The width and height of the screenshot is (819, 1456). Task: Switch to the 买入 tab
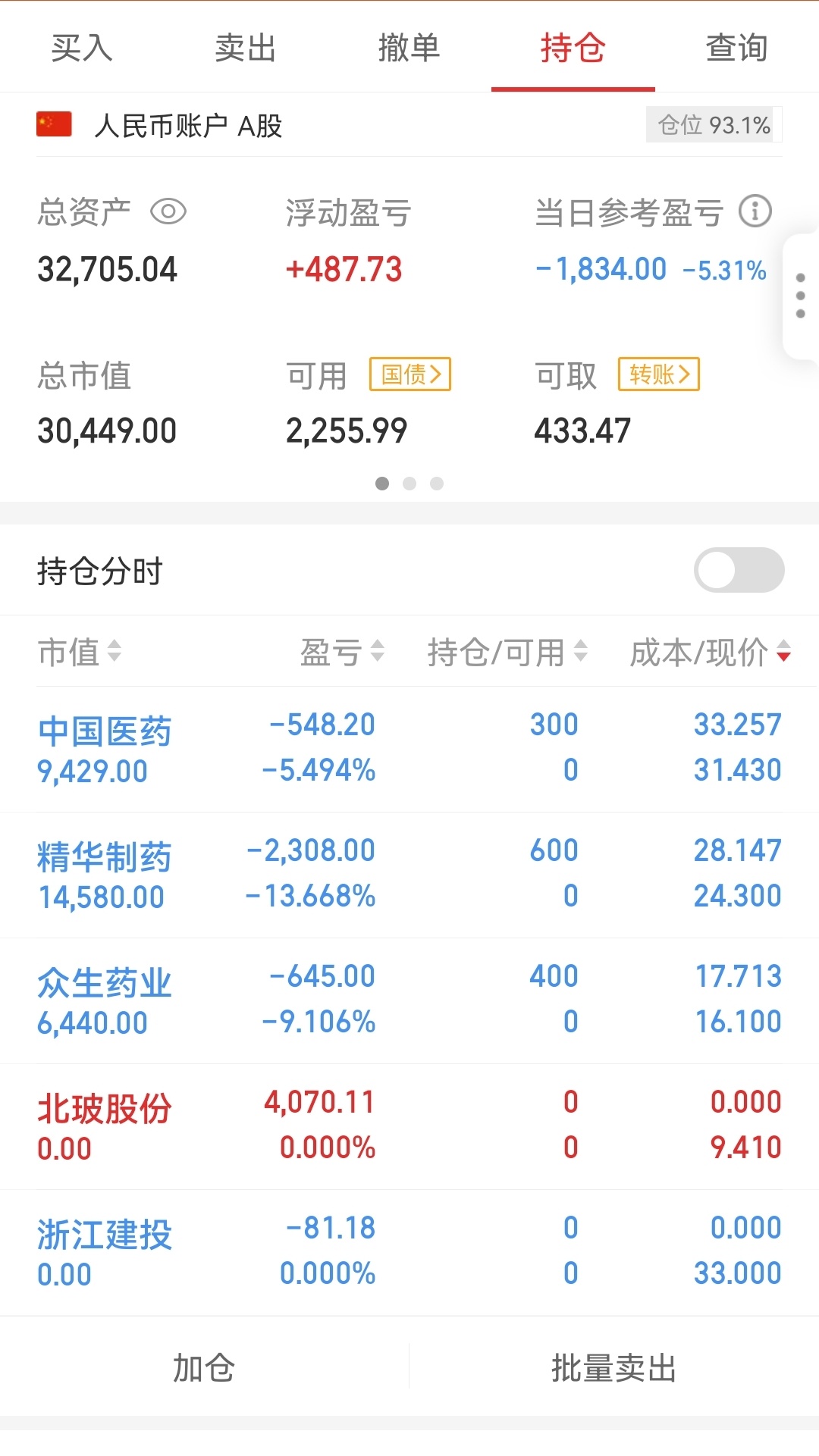tap(82, 48)
